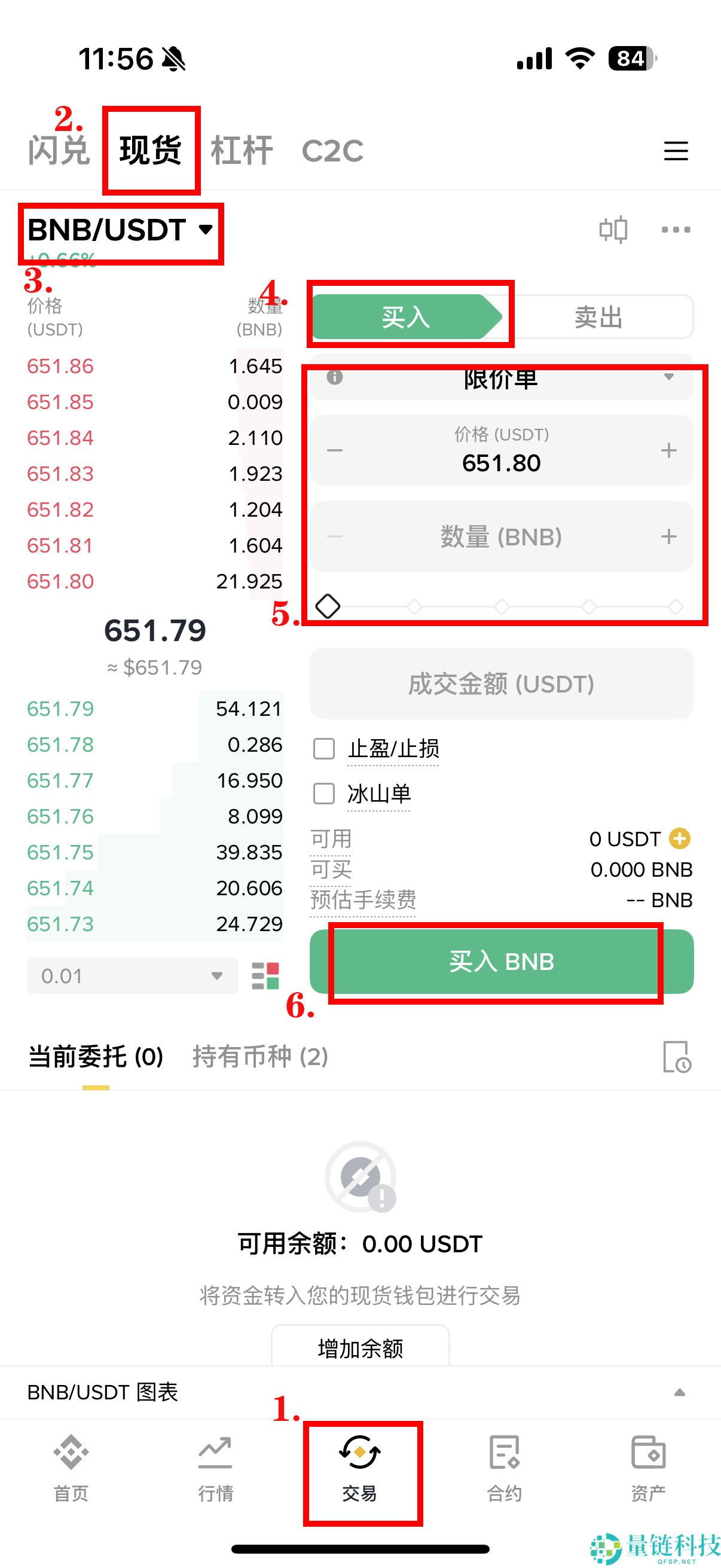
Task: Open the more options (...) menu
Action: tap(676, 230)
